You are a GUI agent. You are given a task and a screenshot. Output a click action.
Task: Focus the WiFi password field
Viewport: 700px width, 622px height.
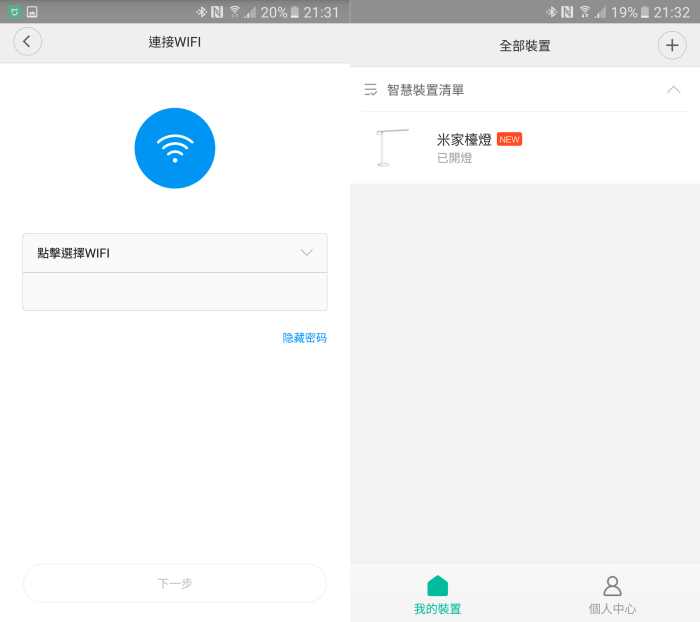tap(175, 292)
